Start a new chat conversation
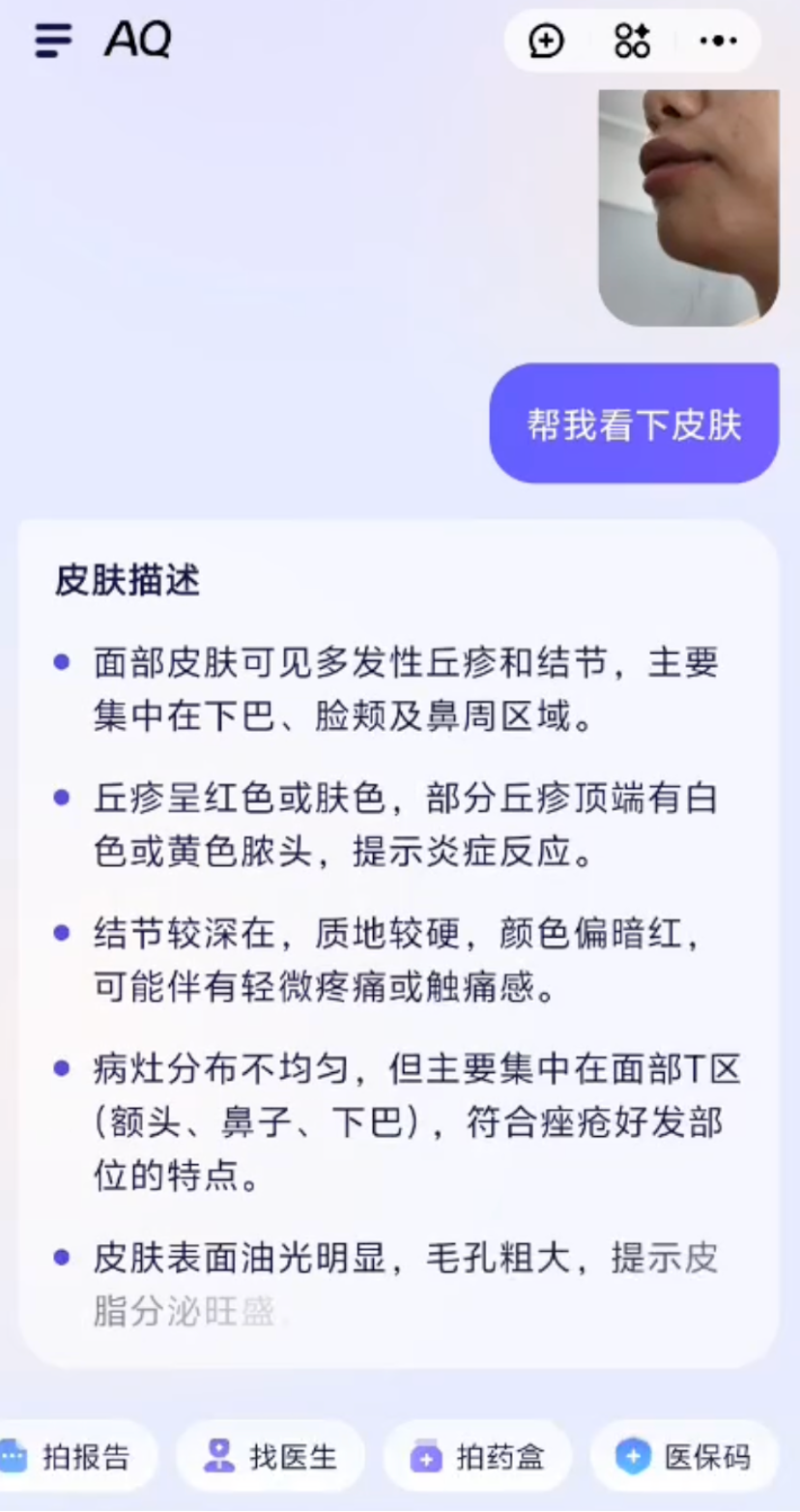800x1512 pixels. click(x=547, y=41)
